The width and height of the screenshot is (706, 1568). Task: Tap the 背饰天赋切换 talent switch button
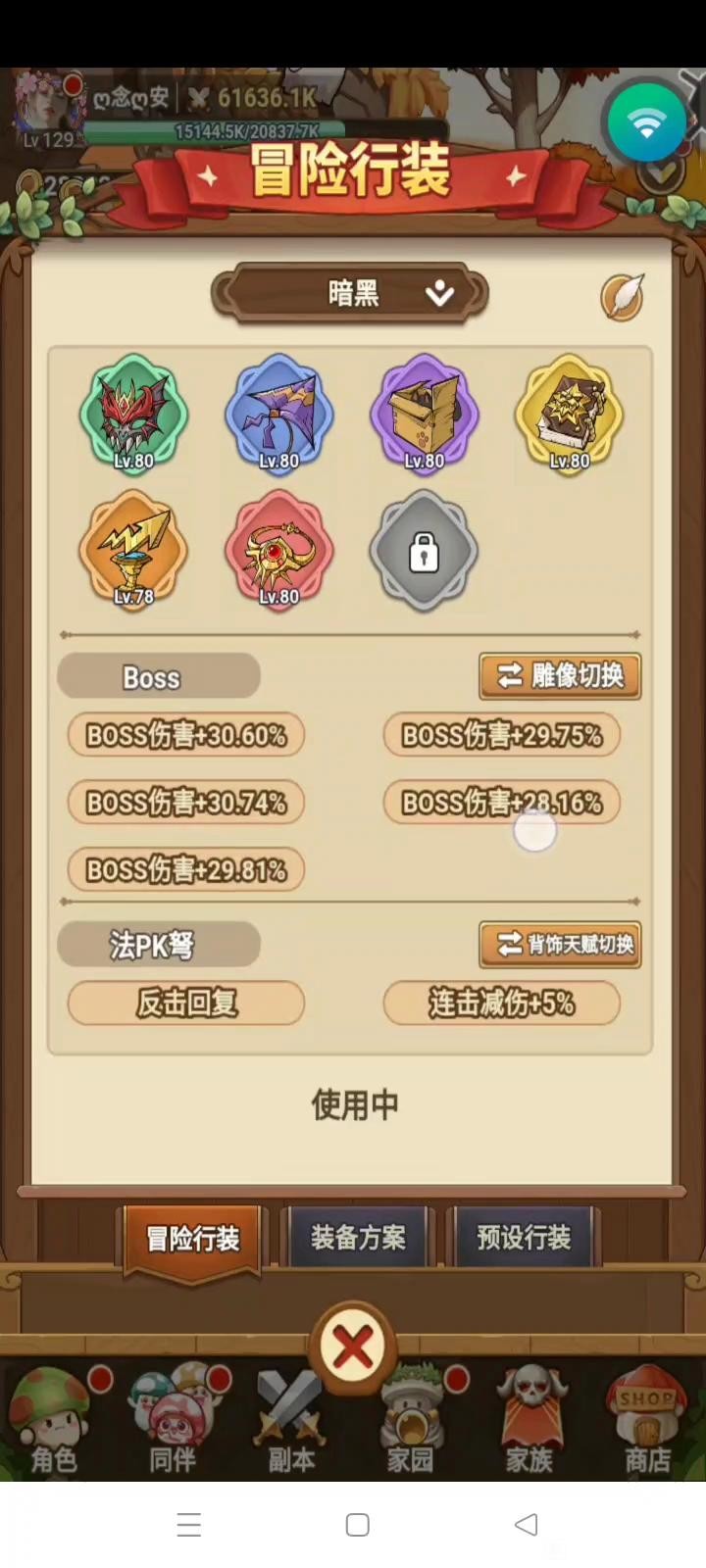(560, 945)
